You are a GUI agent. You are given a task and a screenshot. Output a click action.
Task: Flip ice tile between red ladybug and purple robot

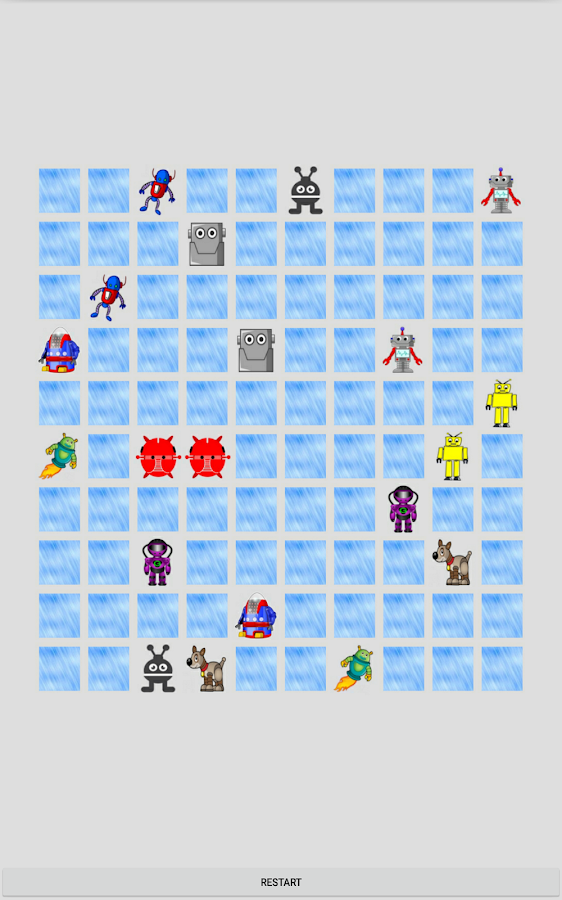(x=158, y=509)
